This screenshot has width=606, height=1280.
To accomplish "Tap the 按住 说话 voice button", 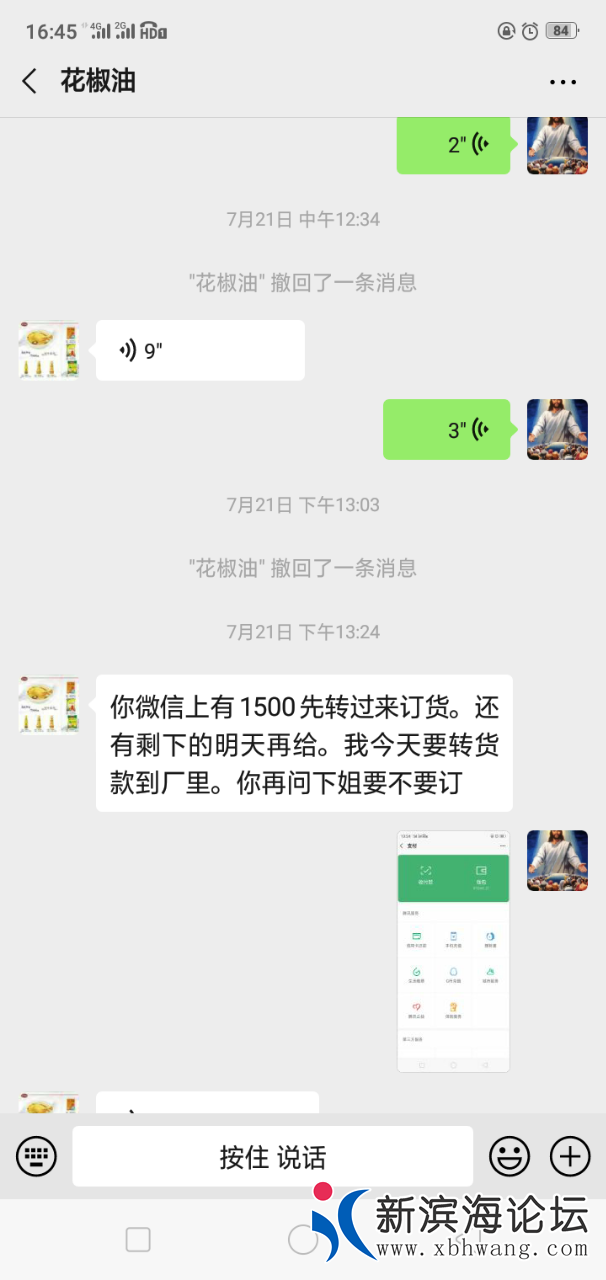I will pyautogui.click(x=272, y=1157).
